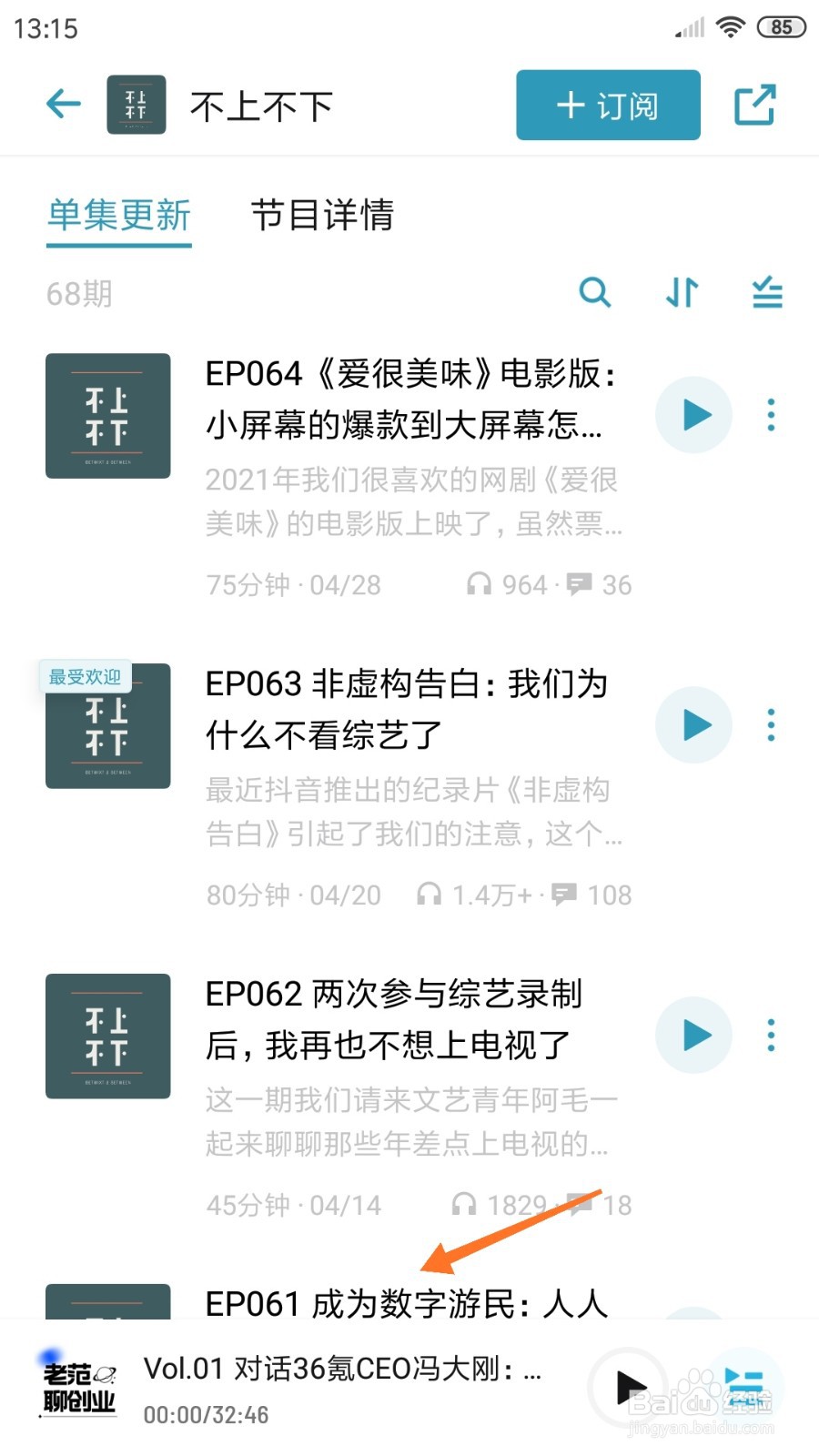Open episode EP063 非虚构告白
Image resolution: width=819 pixels, height=1456 pixels.
[x=406, y=709]
